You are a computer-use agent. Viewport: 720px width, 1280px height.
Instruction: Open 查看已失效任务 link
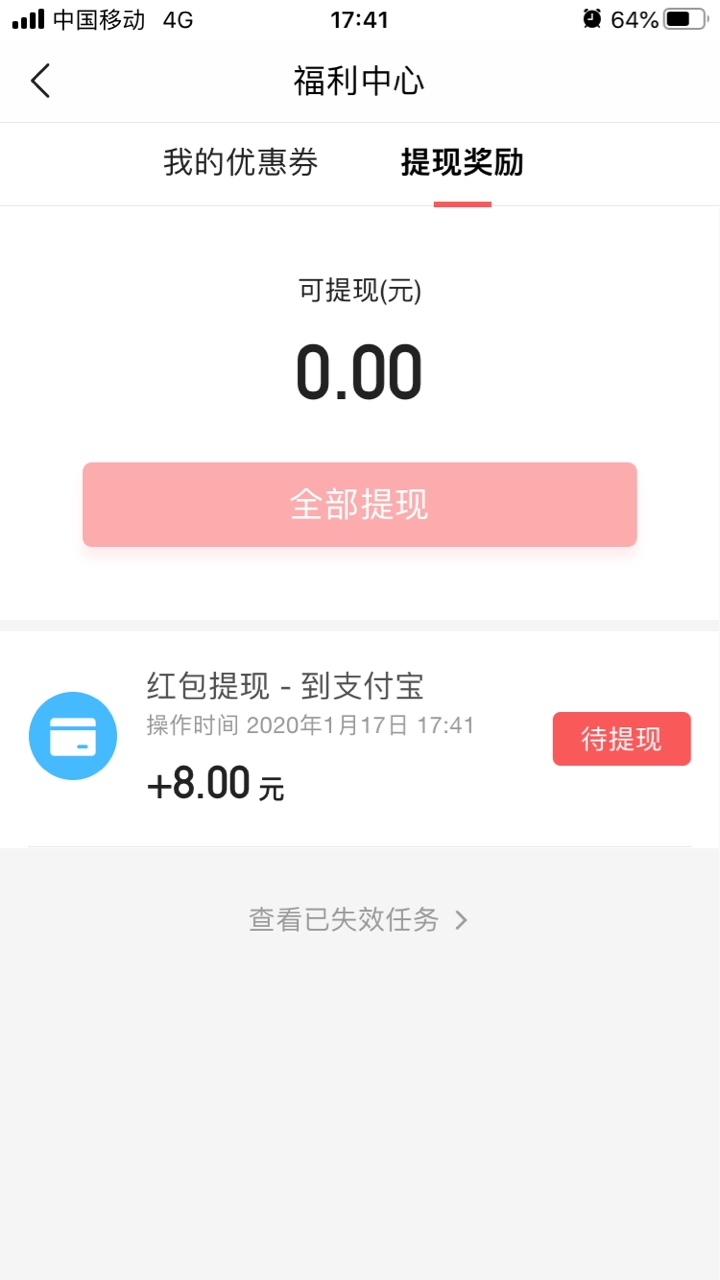(359, 920)
